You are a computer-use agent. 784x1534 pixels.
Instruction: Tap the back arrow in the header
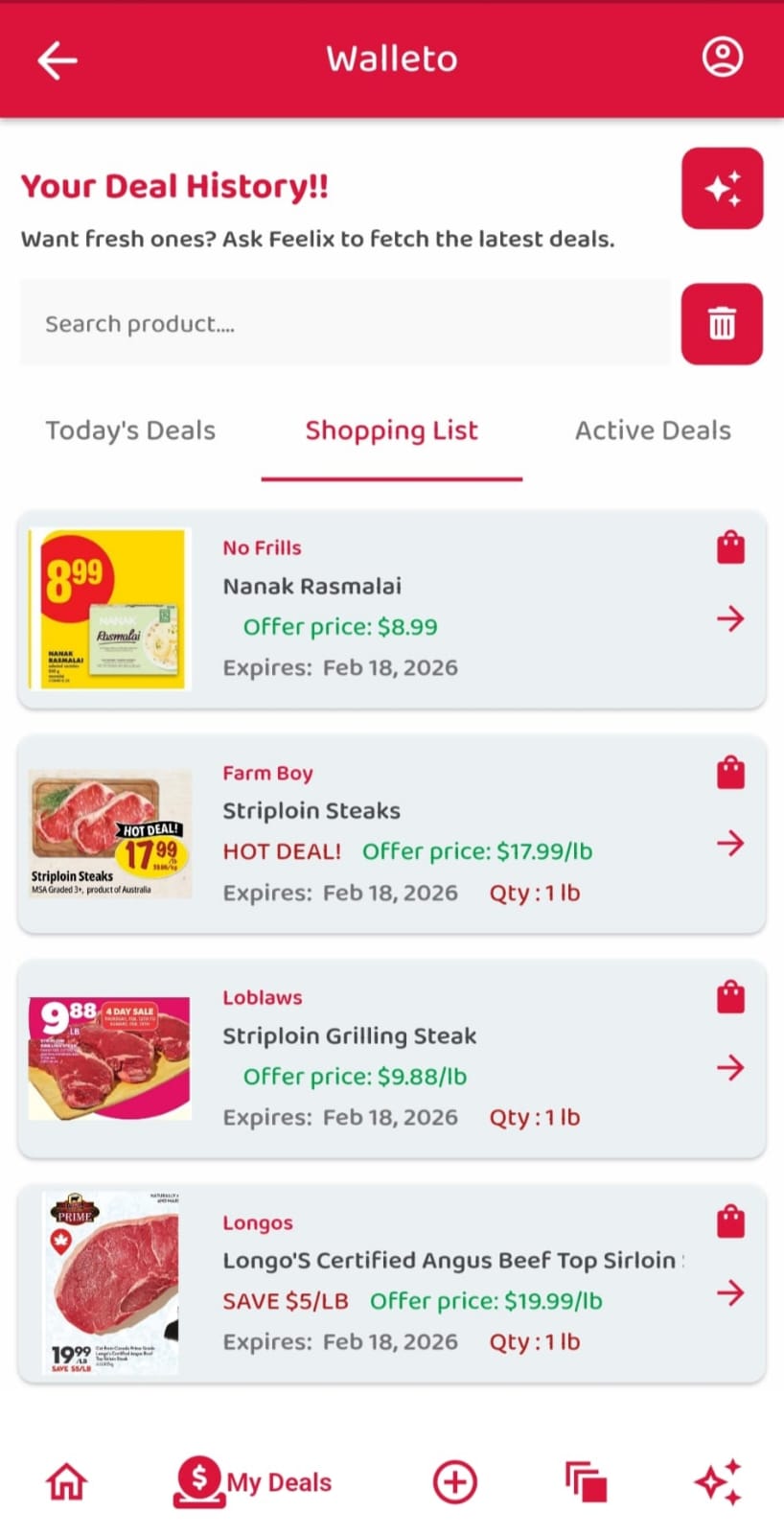[56, 58]
